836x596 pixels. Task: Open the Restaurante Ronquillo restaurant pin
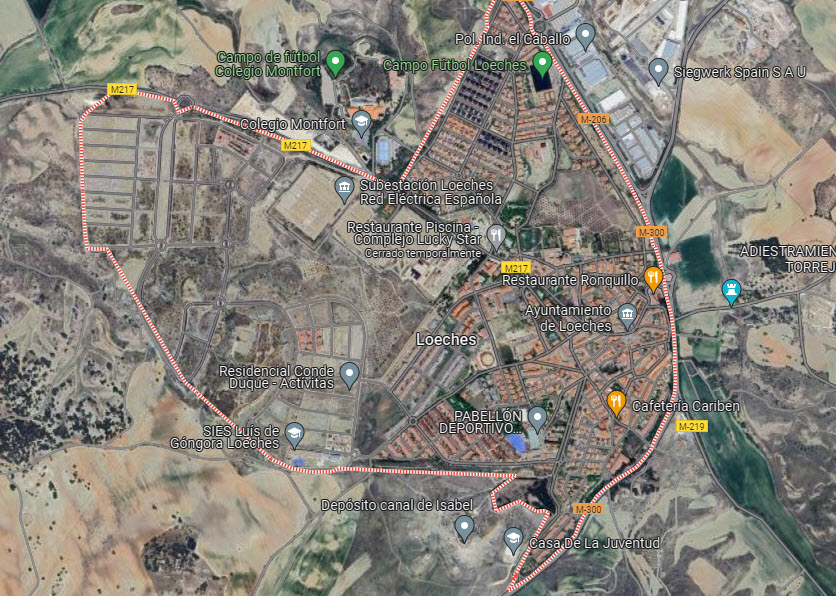pos(654,278)
